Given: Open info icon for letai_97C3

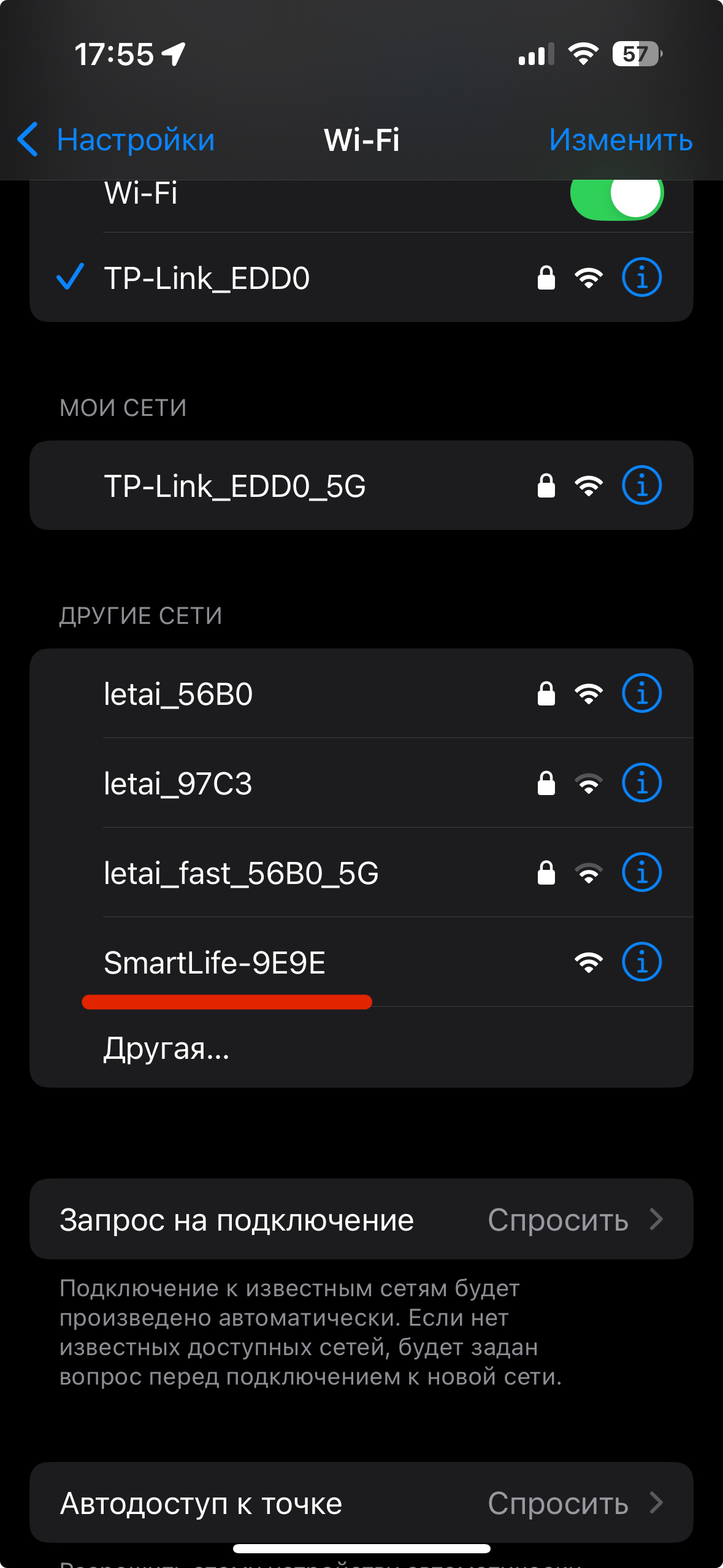Looking at the screenshot, I should click(641, 783).
